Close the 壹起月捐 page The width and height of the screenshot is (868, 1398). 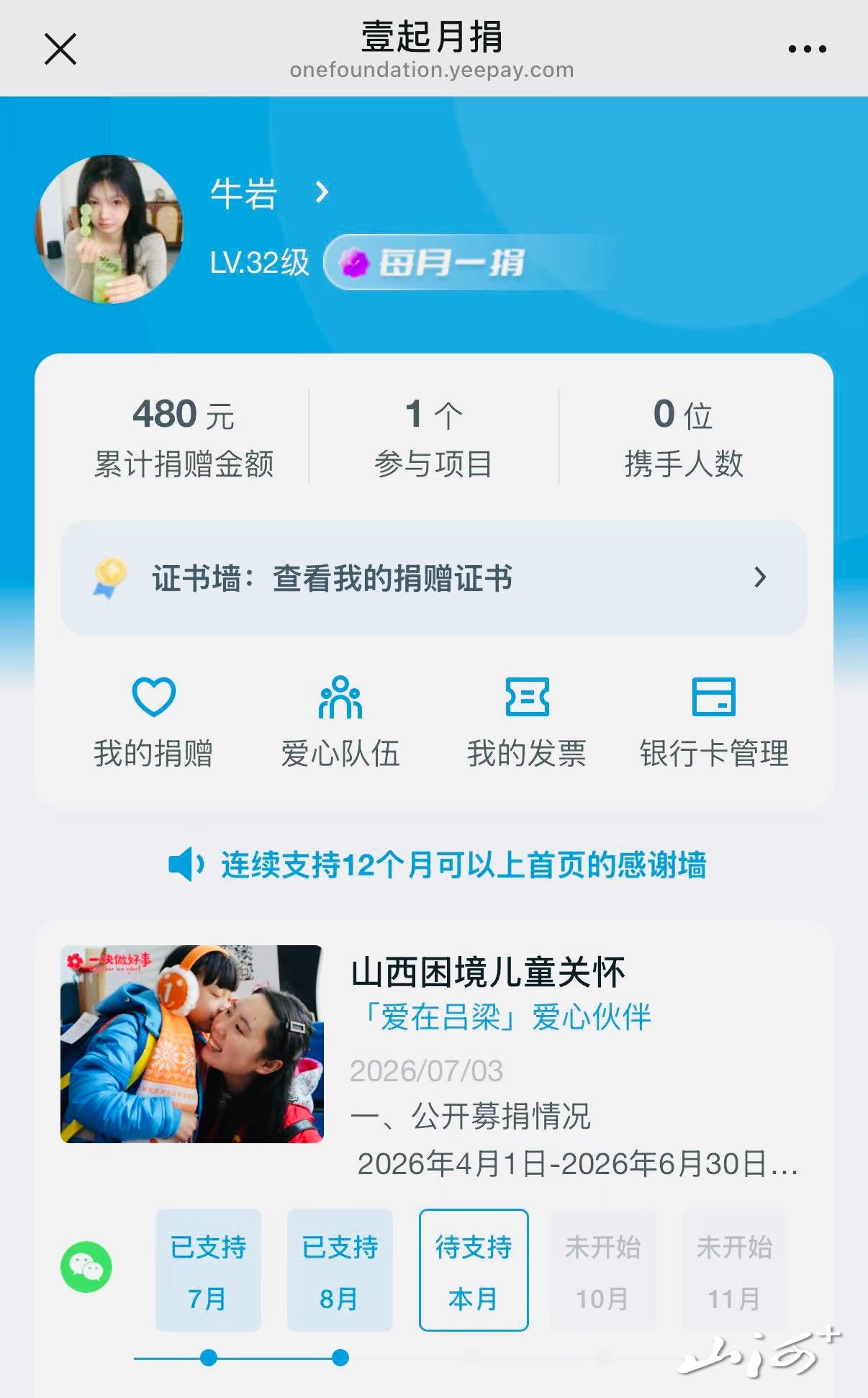coord(60,49)
